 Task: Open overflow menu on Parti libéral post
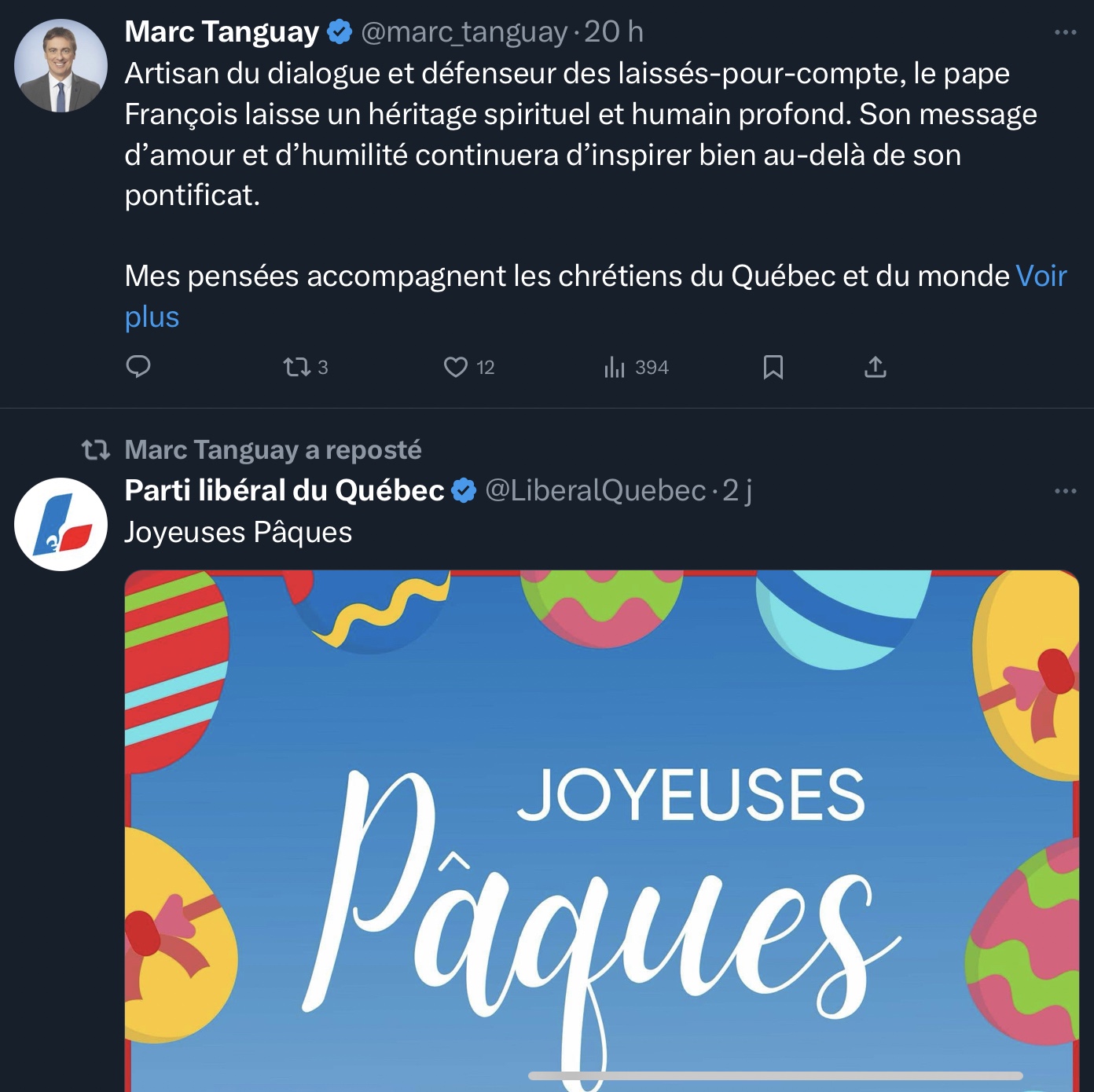[1065, 491]
